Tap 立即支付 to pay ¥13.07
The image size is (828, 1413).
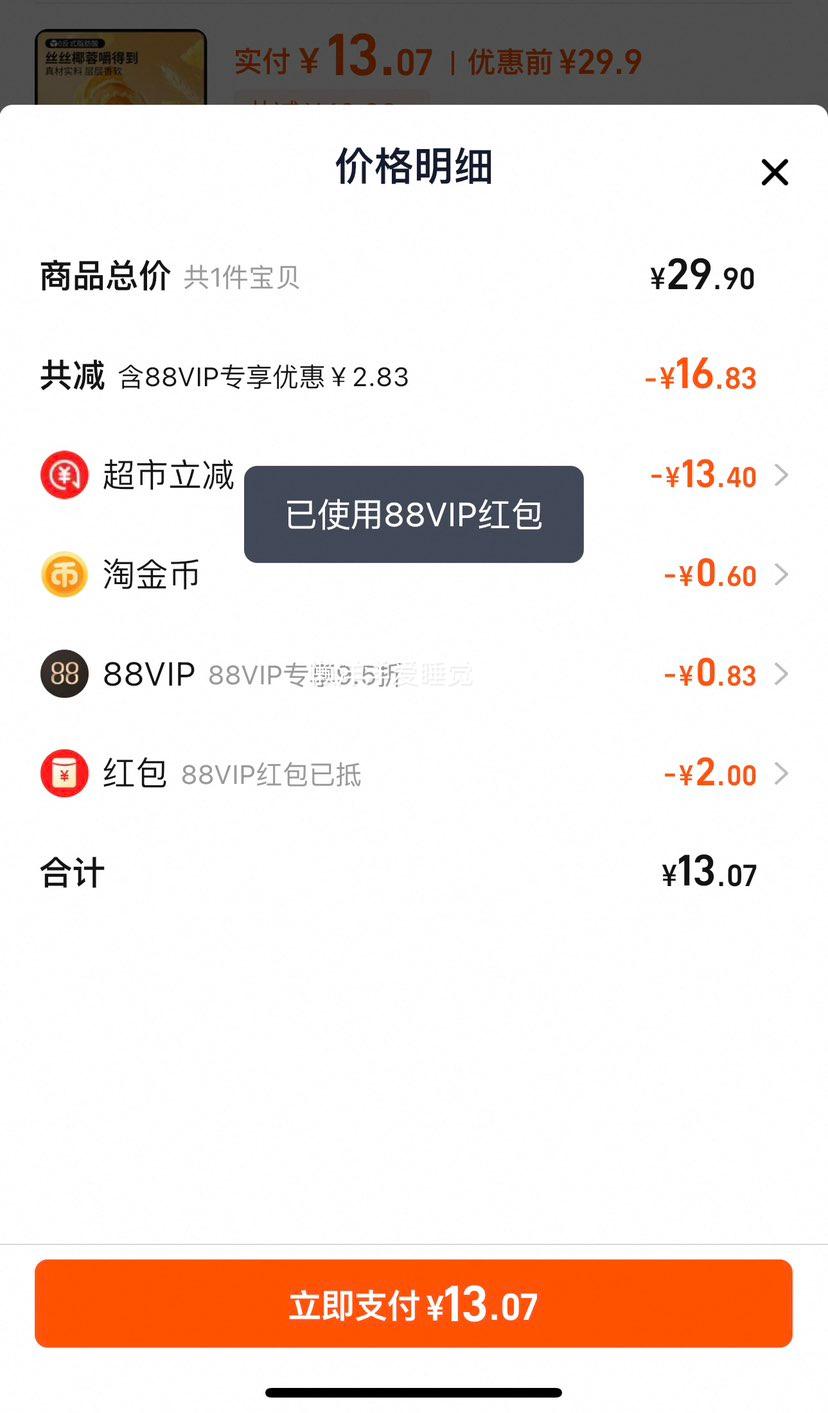click(414, 1303)
